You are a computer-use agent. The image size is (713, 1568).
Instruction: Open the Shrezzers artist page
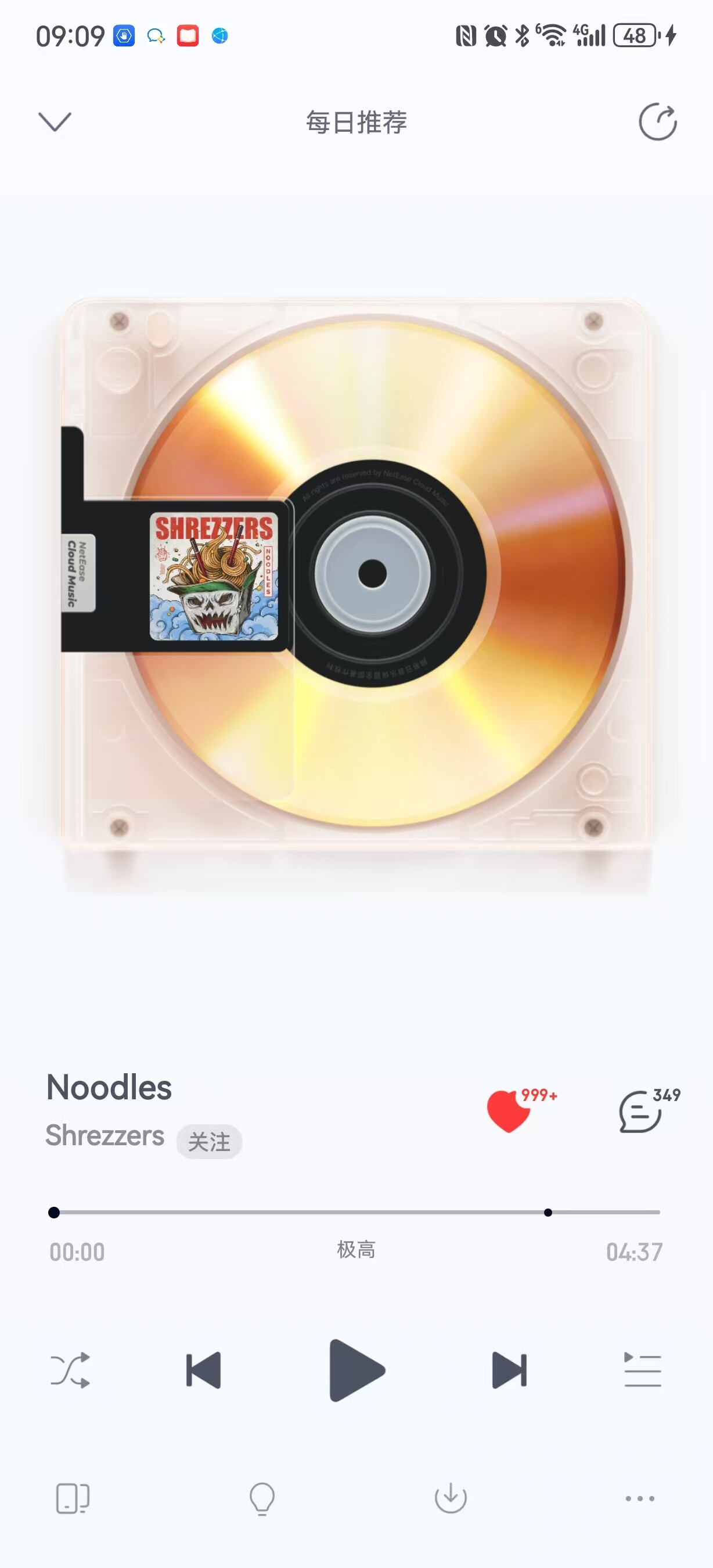pos(105,1135)
